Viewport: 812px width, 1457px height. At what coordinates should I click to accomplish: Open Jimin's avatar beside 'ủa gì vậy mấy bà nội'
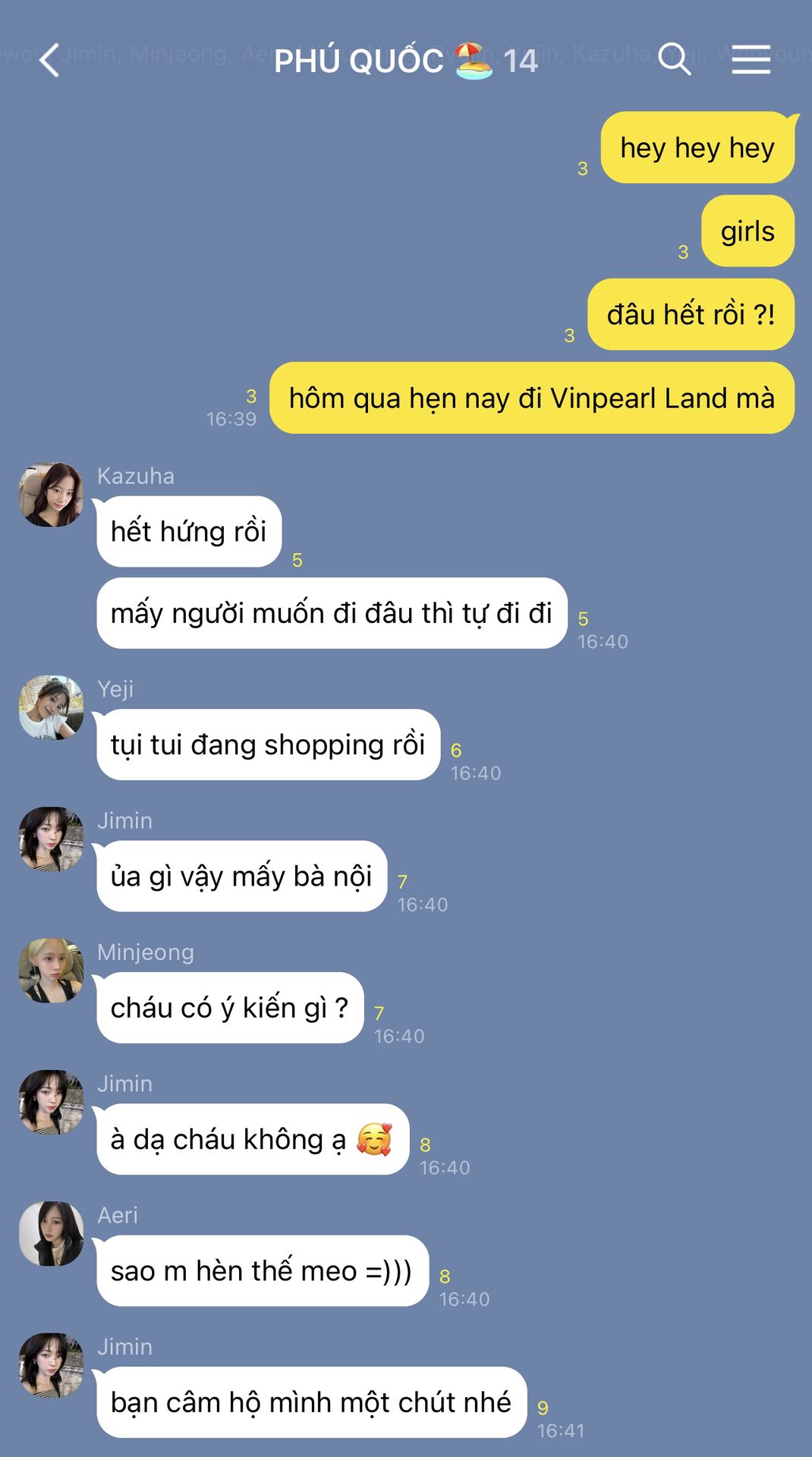(x=51, y=839)
